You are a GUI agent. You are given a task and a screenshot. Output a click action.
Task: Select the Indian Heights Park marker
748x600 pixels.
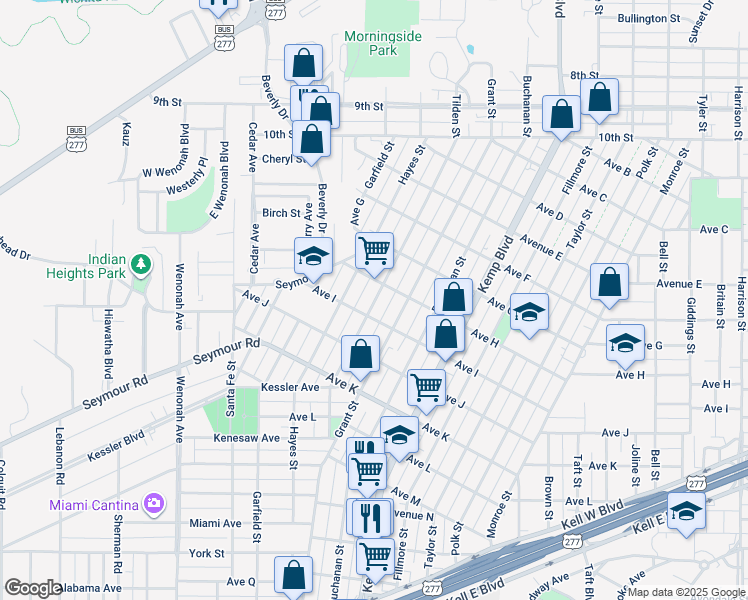[x=142, y=264]
